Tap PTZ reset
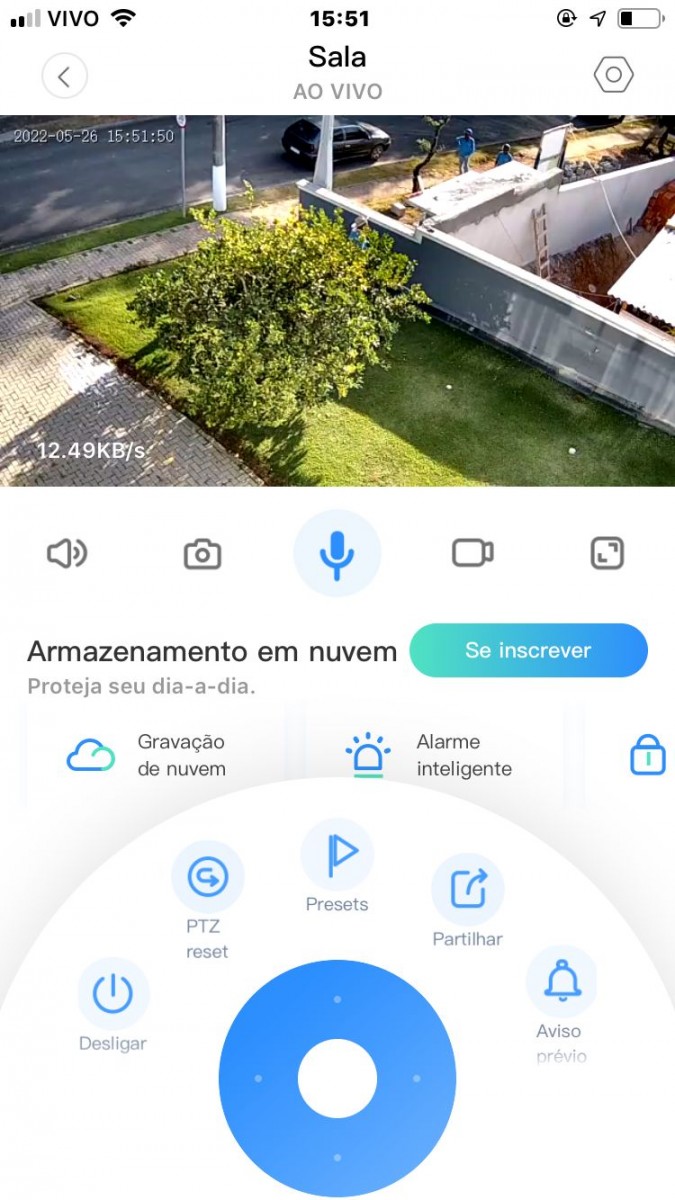 pos(208,878)
